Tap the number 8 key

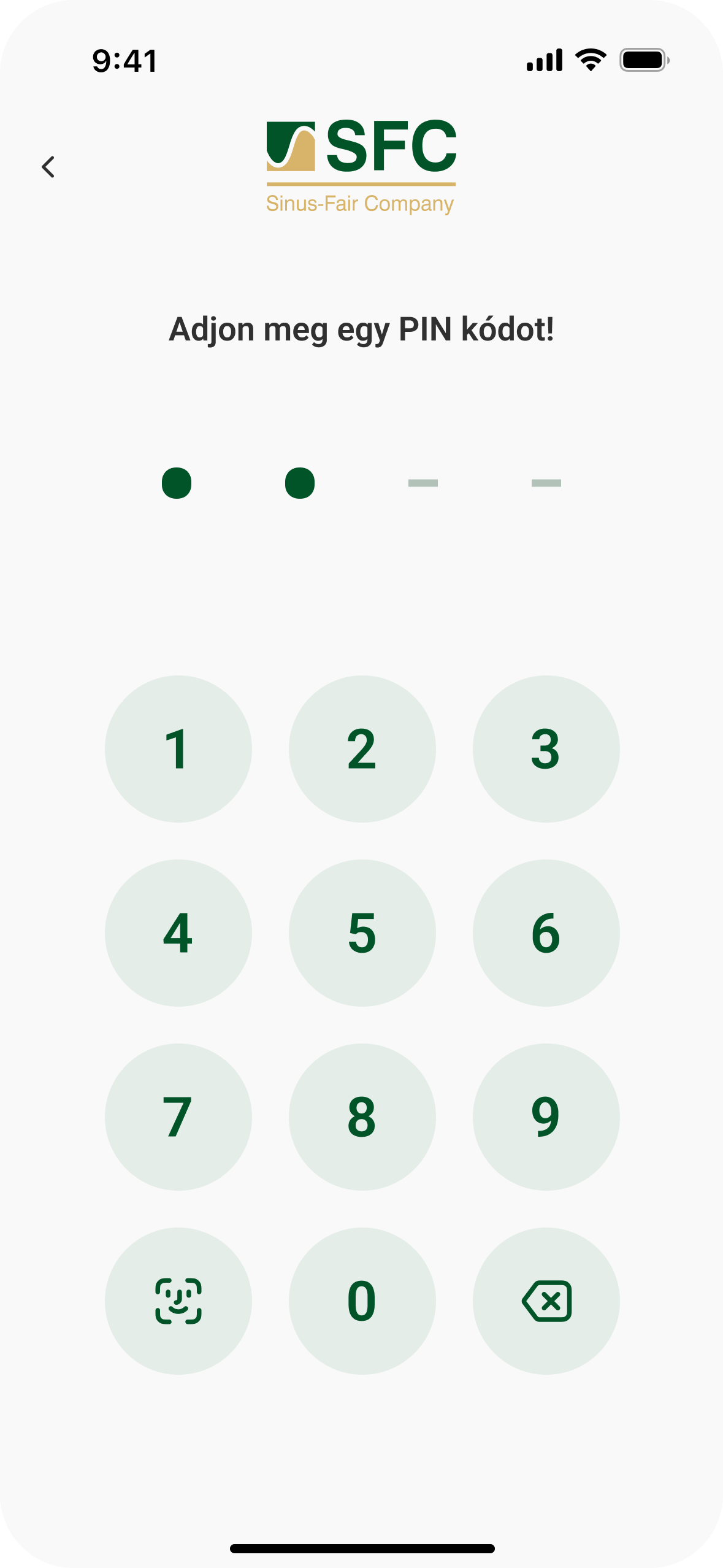(362, 1116)
